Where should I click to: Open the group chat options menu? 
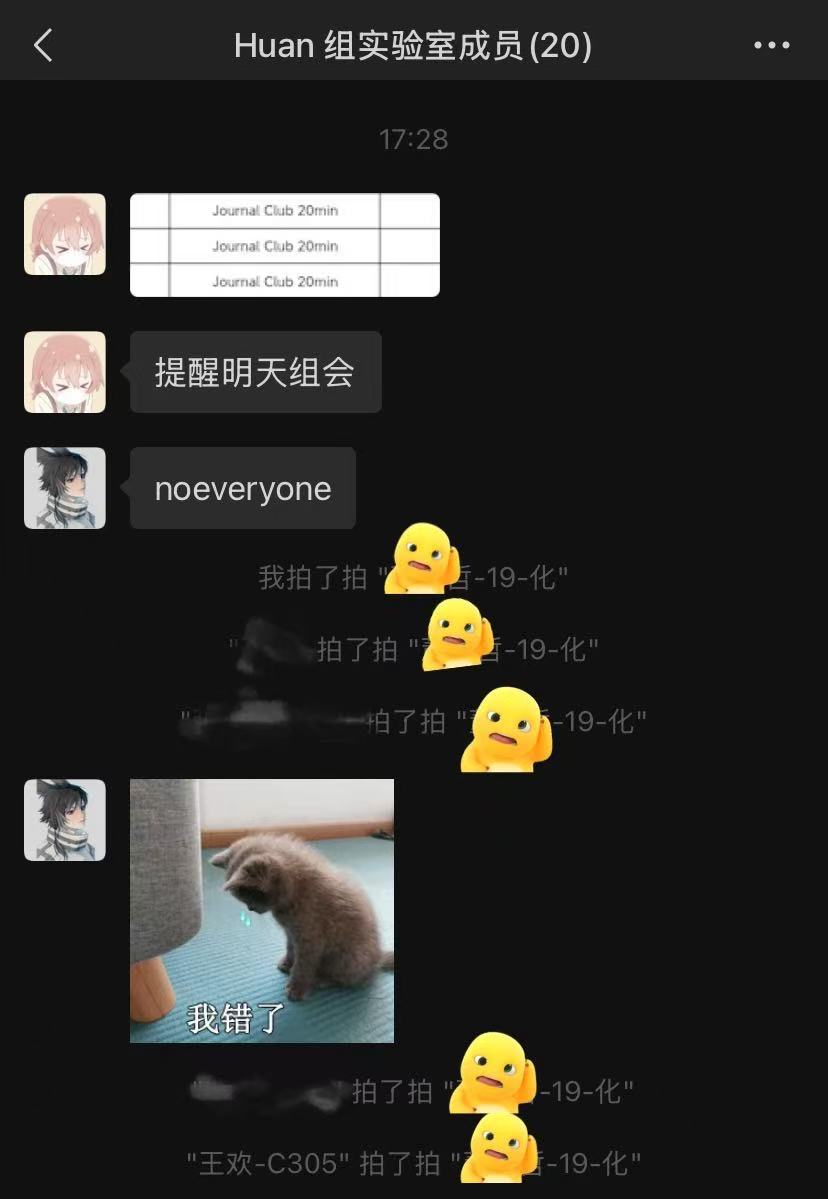(x=771, y=45)
